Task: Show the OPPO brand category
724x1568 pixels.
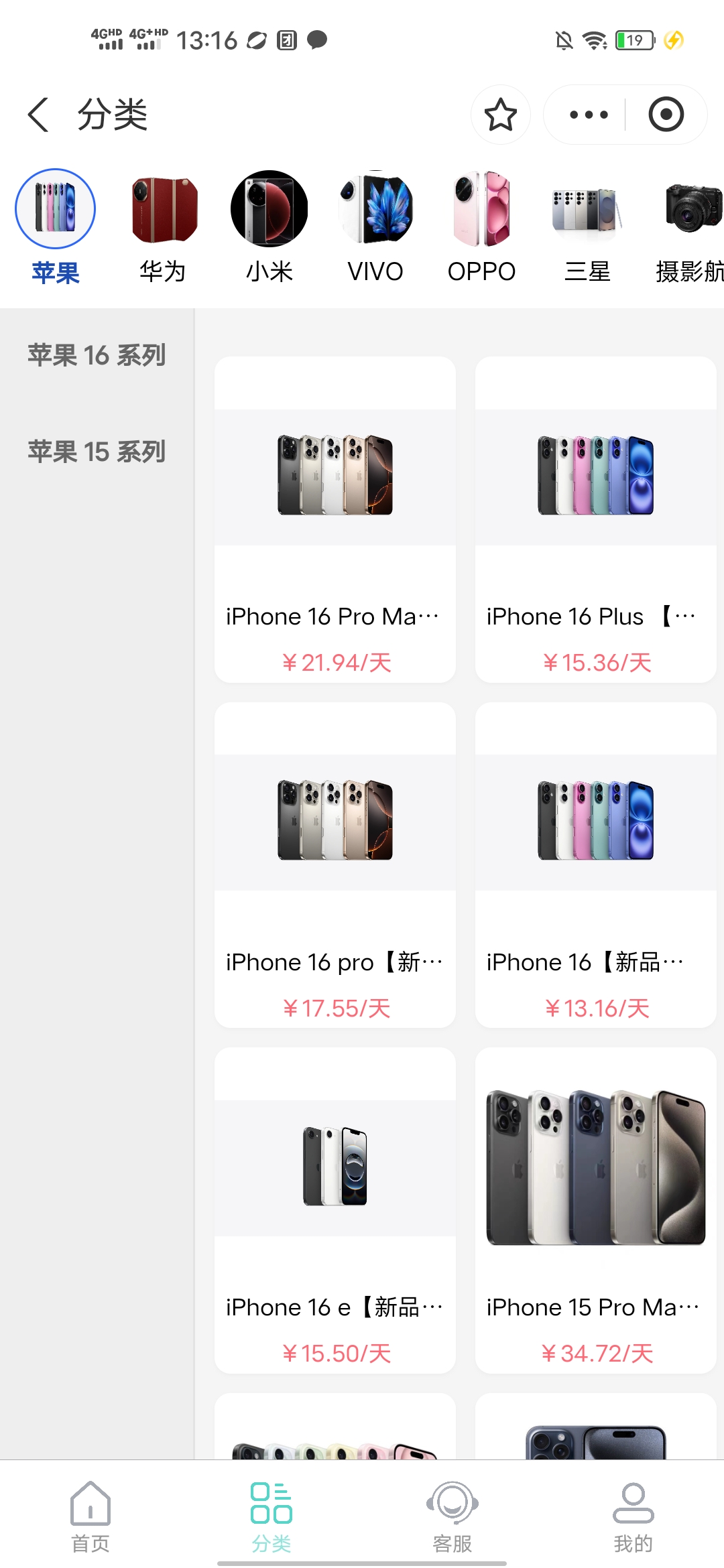Action: tap(481, 228)
